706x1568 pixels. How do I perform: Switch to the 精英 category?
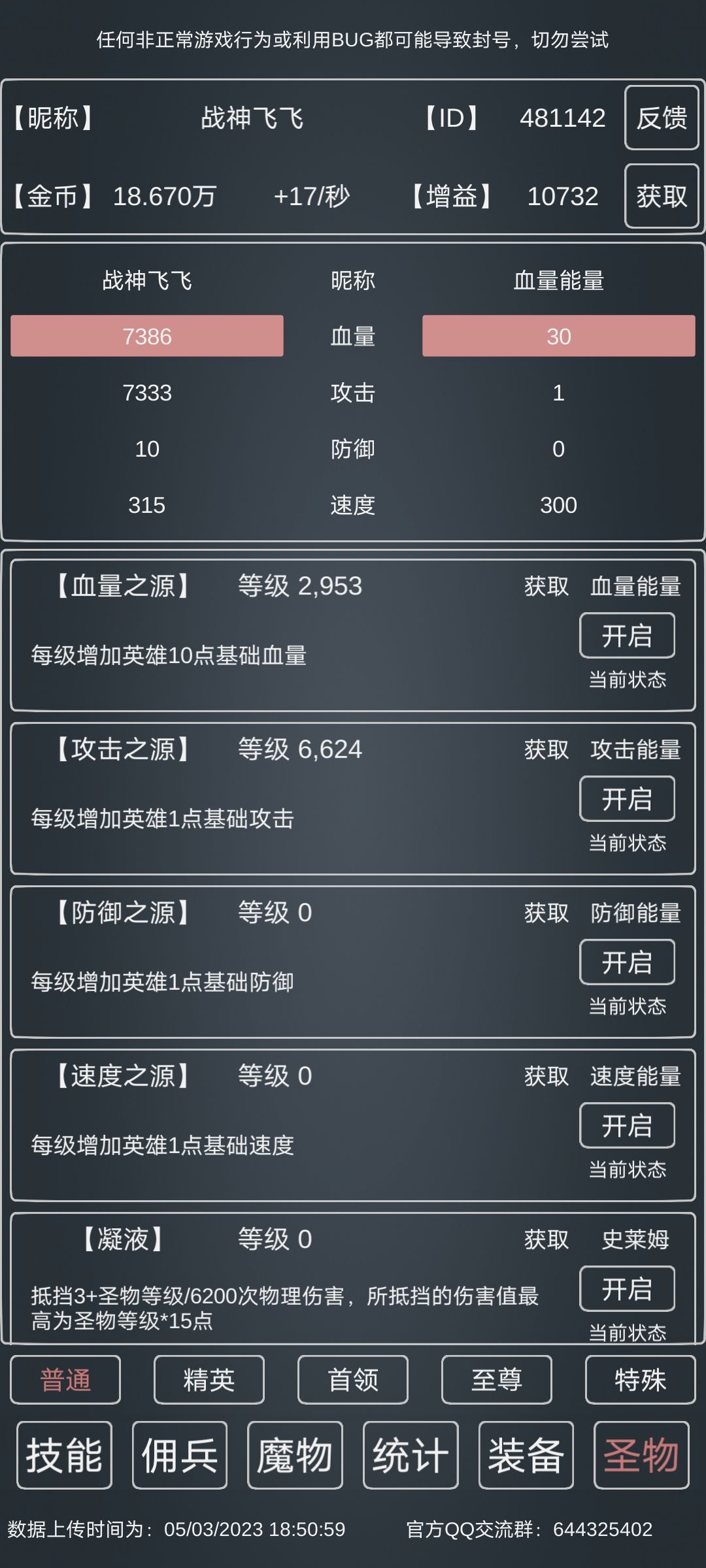click(209, 1380)
